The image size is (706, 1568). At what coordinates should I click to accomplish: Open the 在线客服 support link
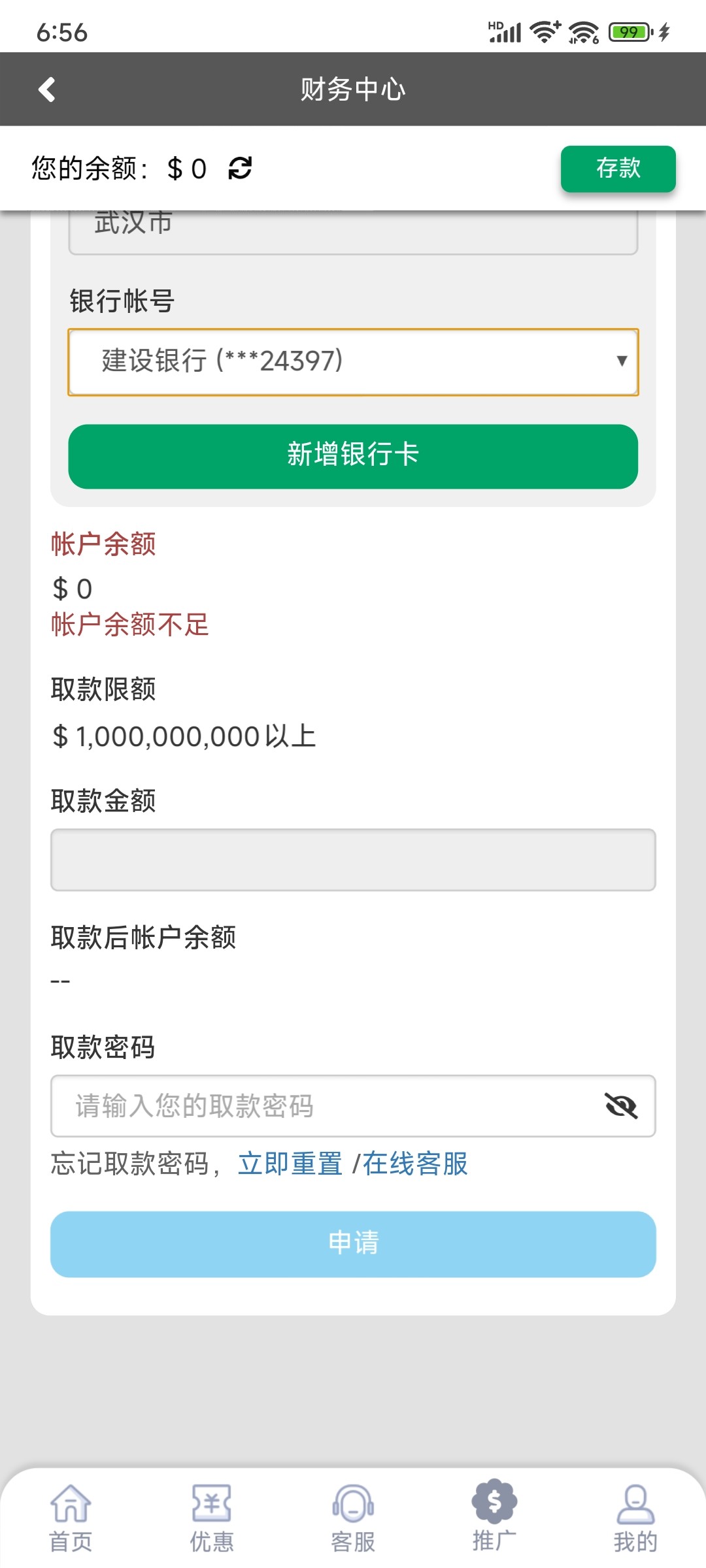(x=416, y=1164)
